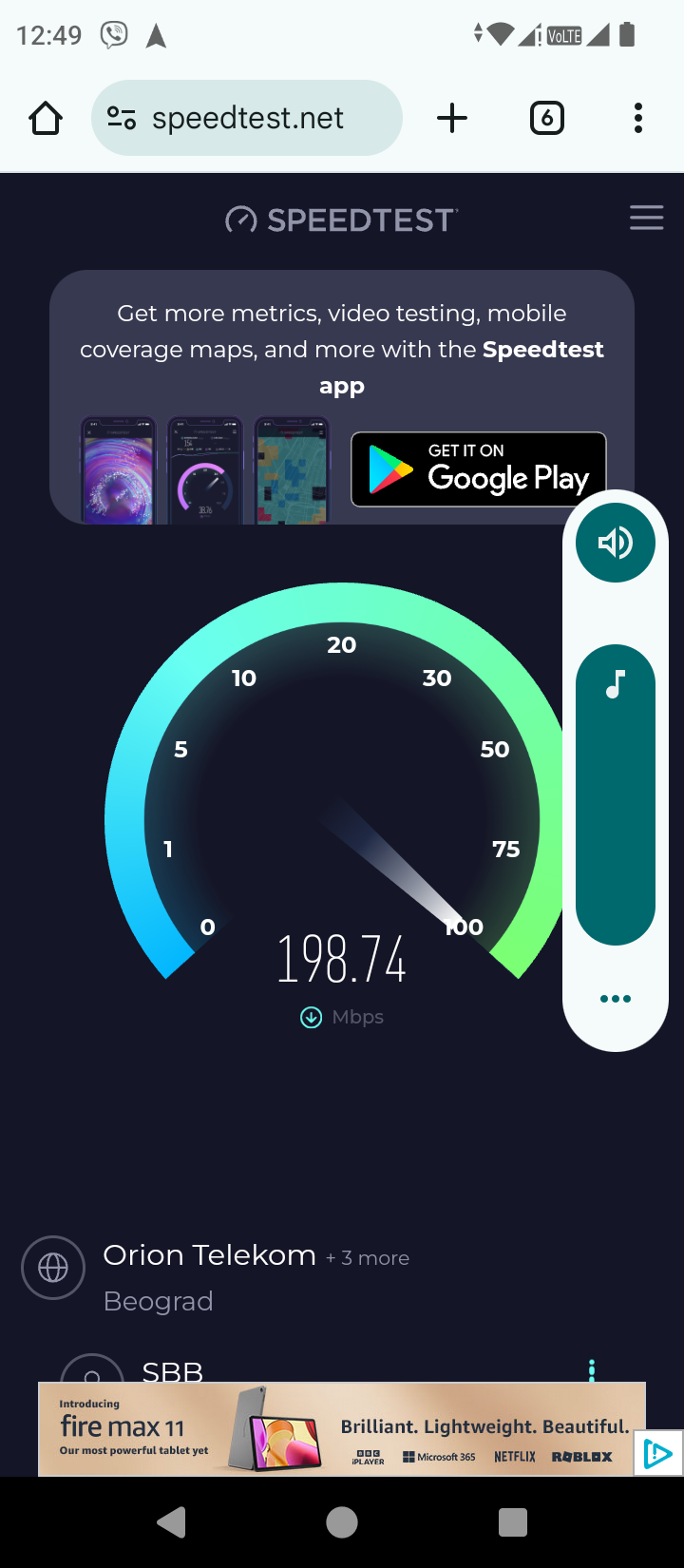The width and height of the screenshot is (684, 1568).
Task: Open the tab switcher showing 6 tabs
Action: [x=546, y=119]
